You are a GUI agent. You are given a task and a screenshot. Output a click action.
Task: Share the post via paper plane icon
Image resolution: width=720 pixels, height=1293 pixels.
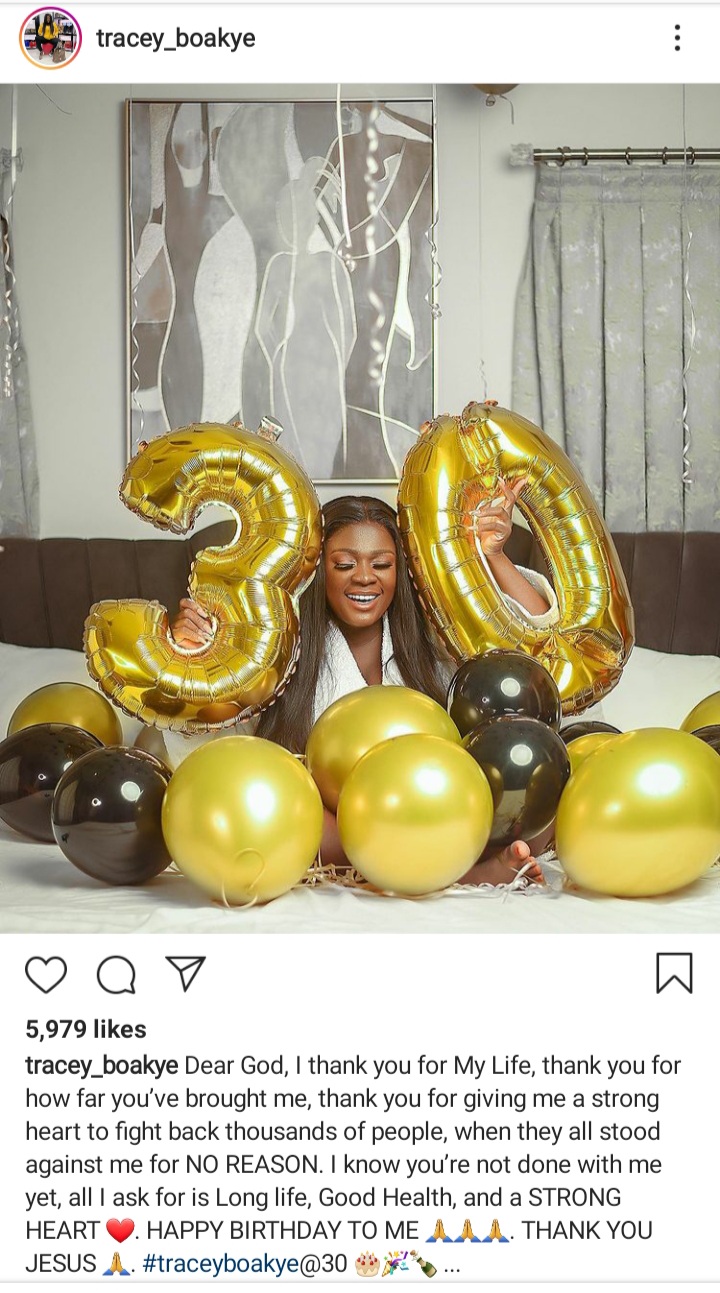(186, 973)
